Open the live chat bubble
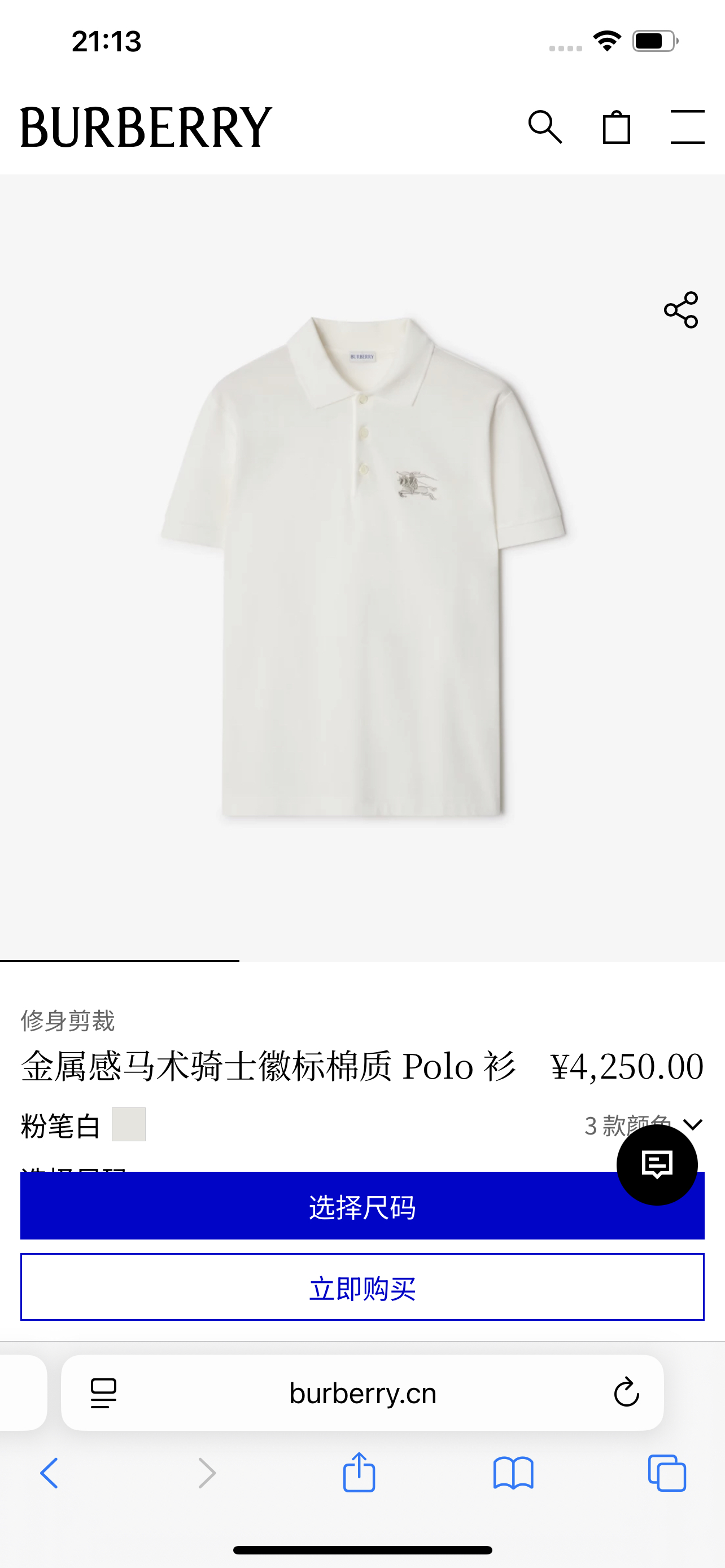725x1568 pixels. pos(657,1164)
